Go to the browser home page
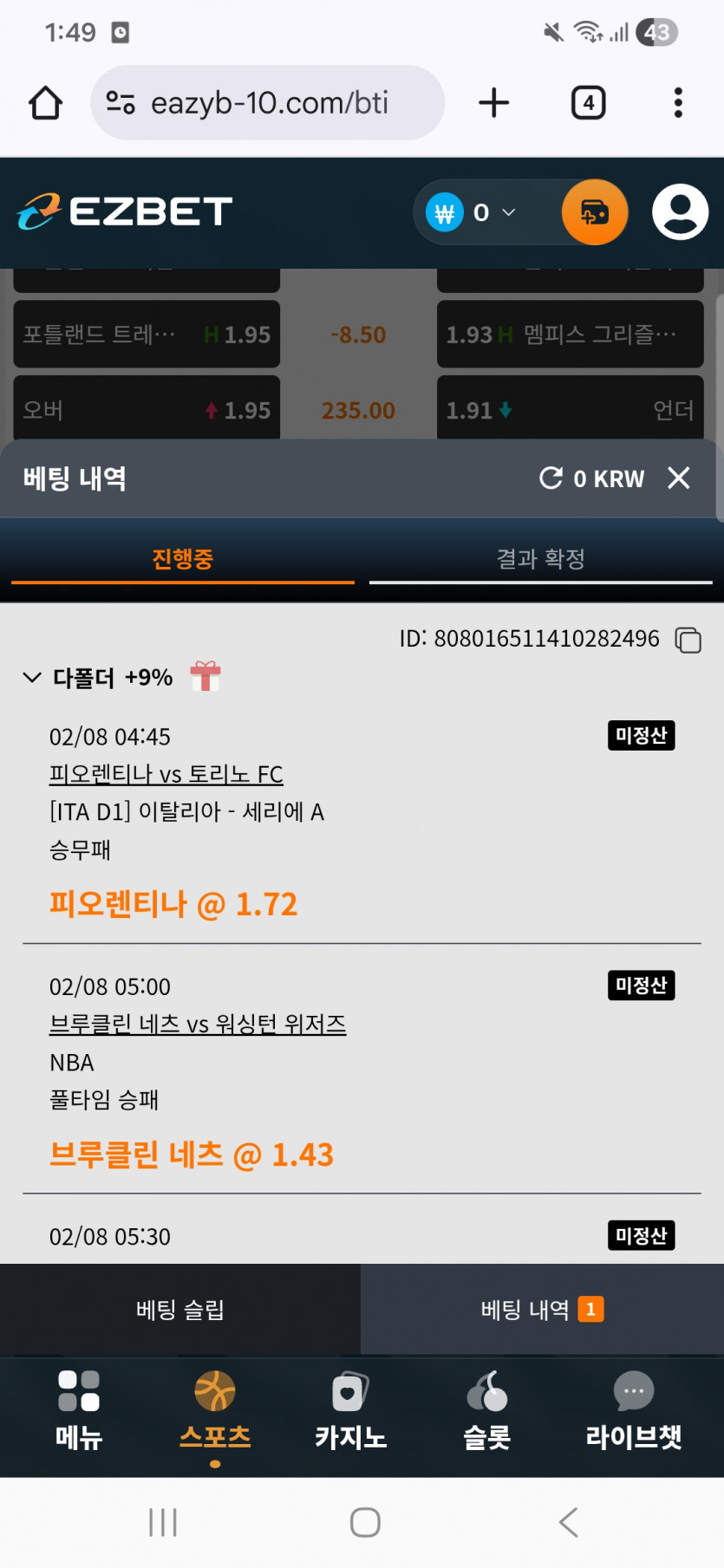Screen dimensions: 724x1568 click(45, 102)
